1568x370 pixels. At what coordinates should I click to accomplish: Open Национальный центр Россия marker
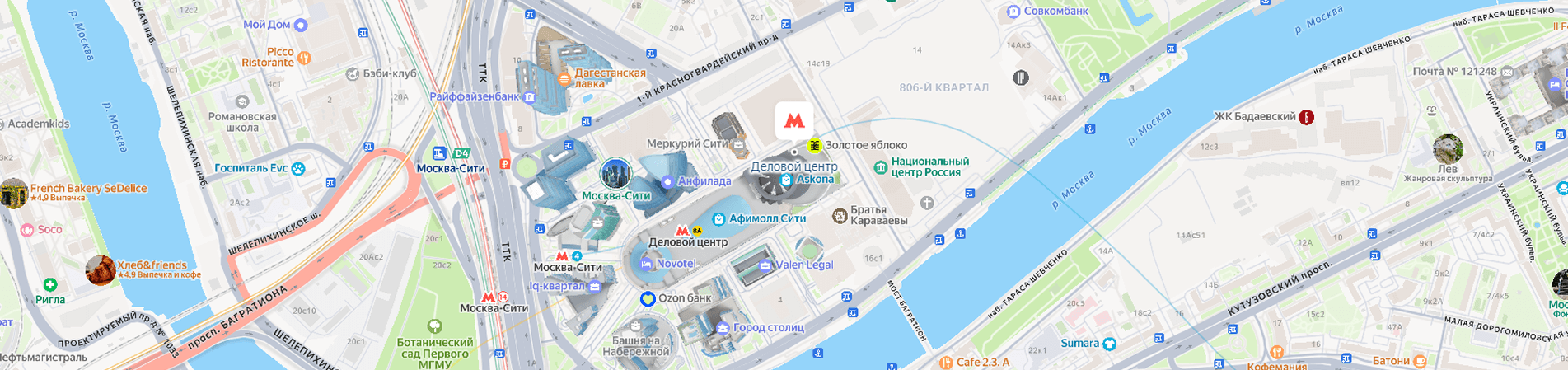pyautogui.click(x=880, y=168)
